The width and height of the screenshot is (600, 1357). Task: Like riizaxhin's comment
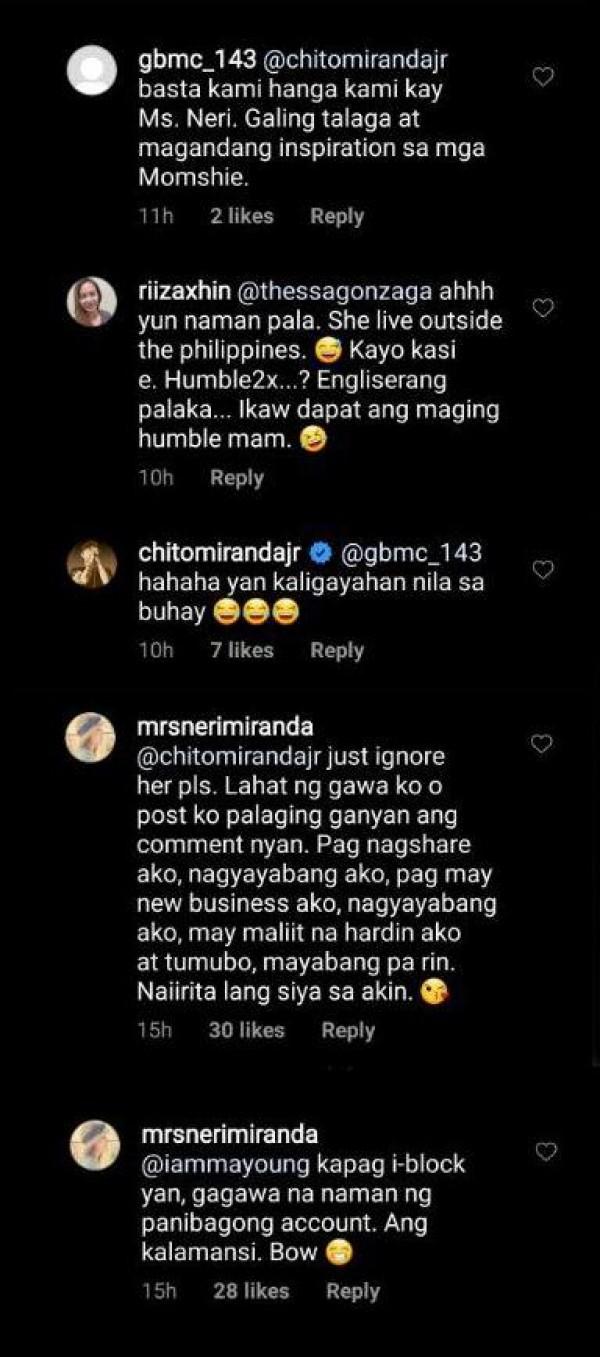[x=543, y=308]
